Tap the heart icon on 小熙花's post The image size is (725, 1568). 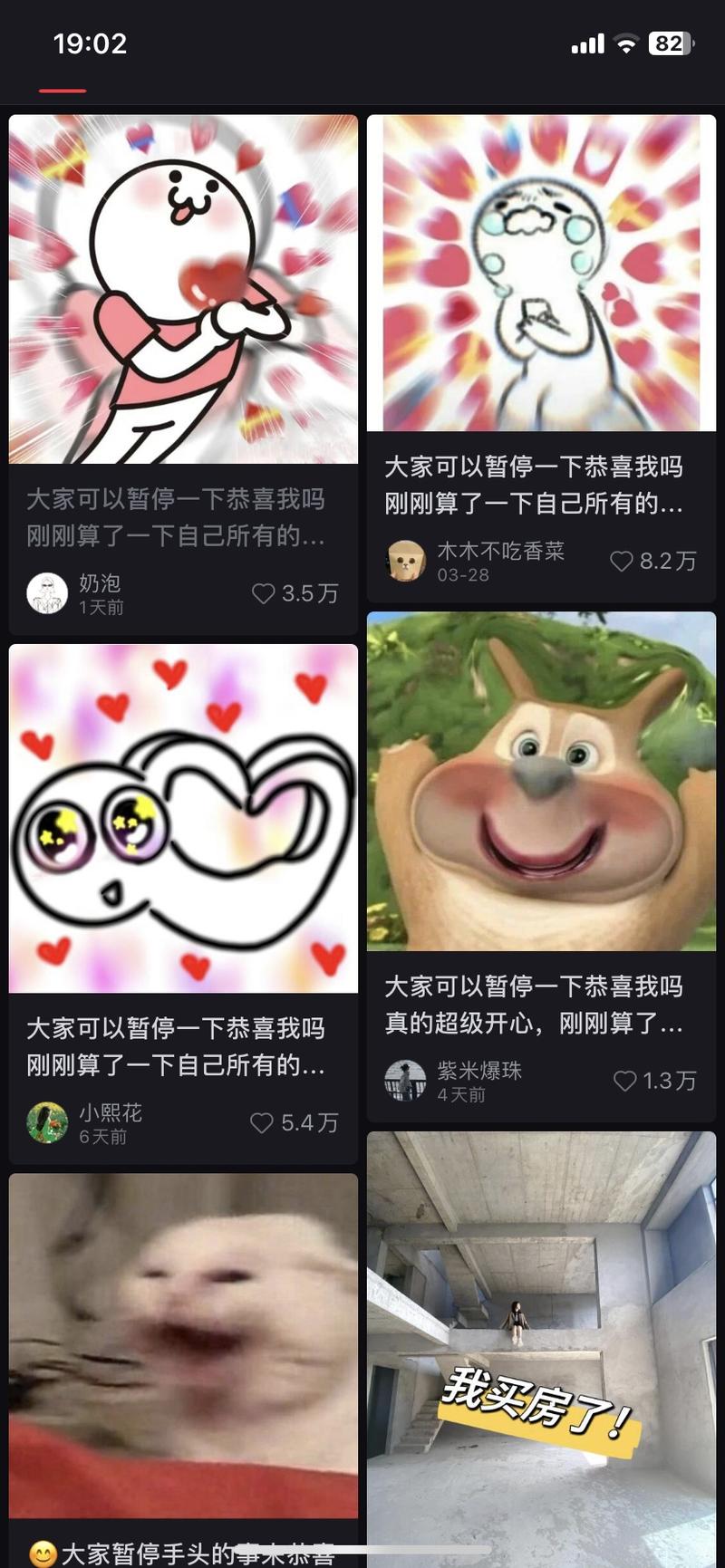[x=264, y=1124]
